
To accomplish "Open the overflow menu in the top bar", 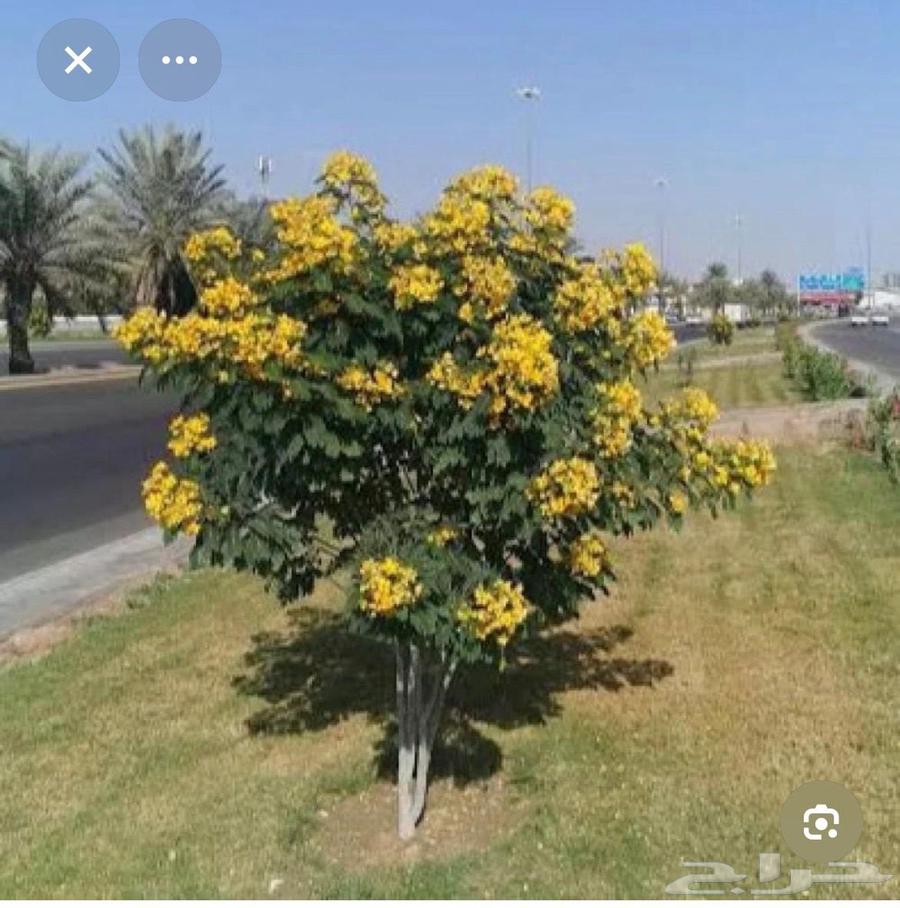I will coord(179,59).
